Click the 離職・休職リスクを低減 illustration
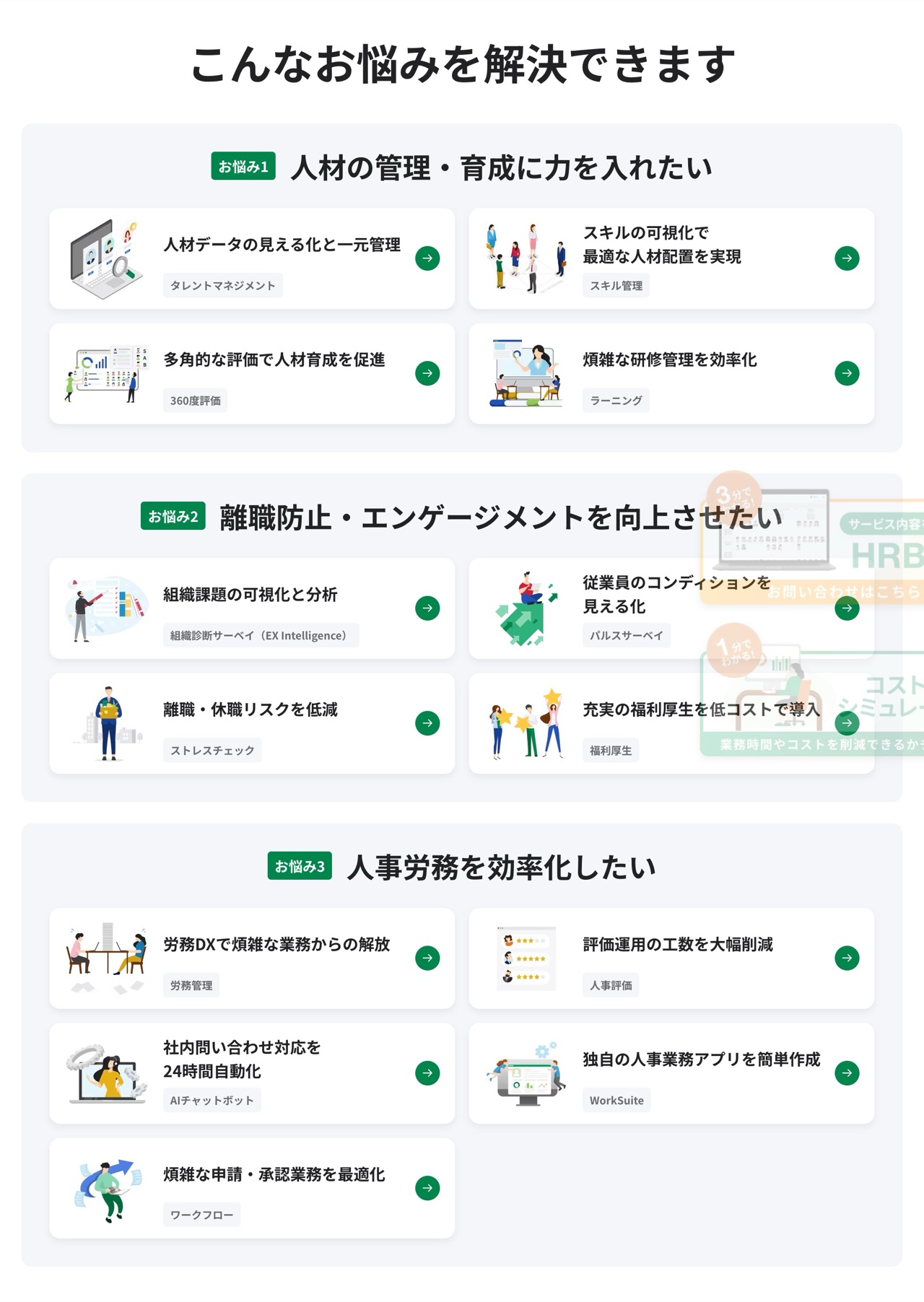The width and height of the screenshot is (924, 1302). point(108,722)
